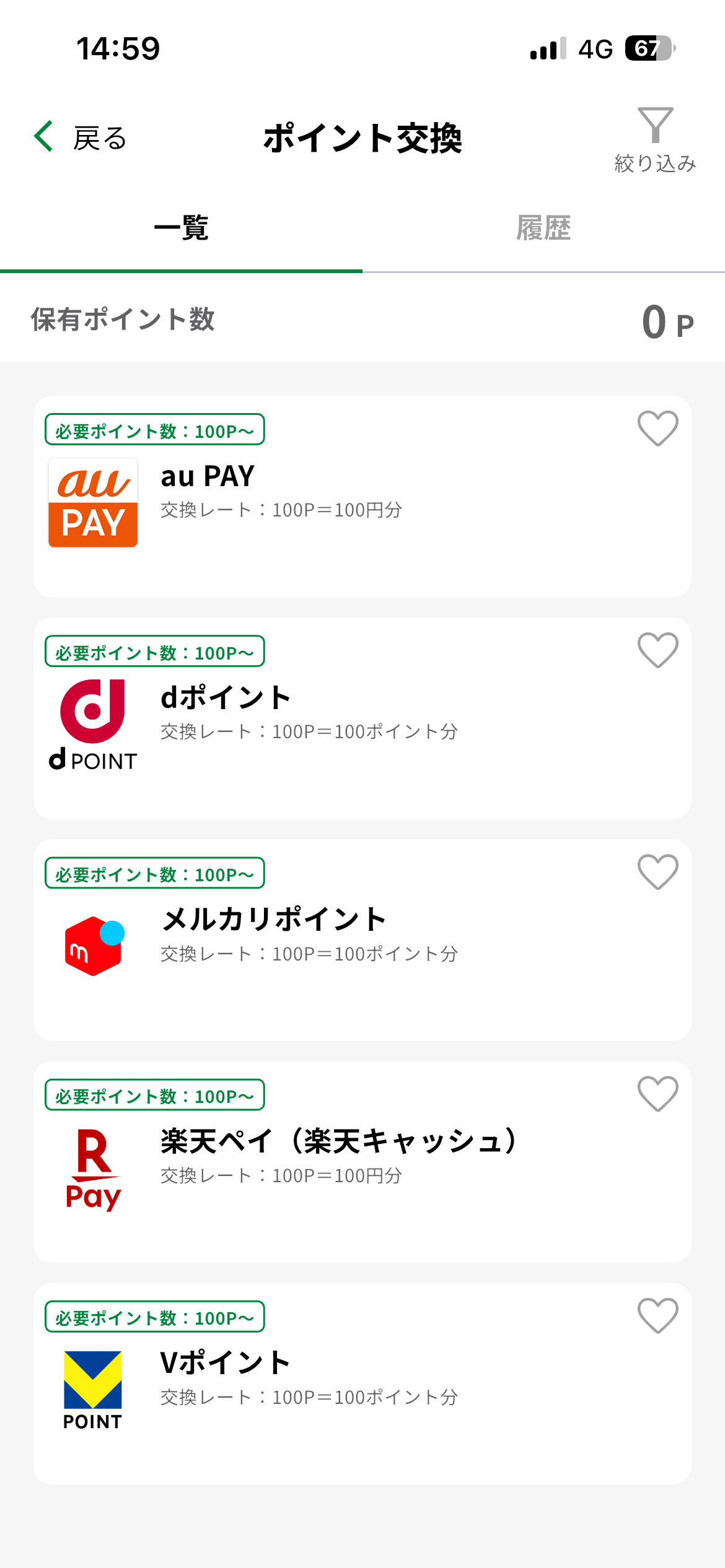Screen dimensions: 725x1568
Task: Favorite メルカリポイント with the heart icon
Action: point(658,872)
